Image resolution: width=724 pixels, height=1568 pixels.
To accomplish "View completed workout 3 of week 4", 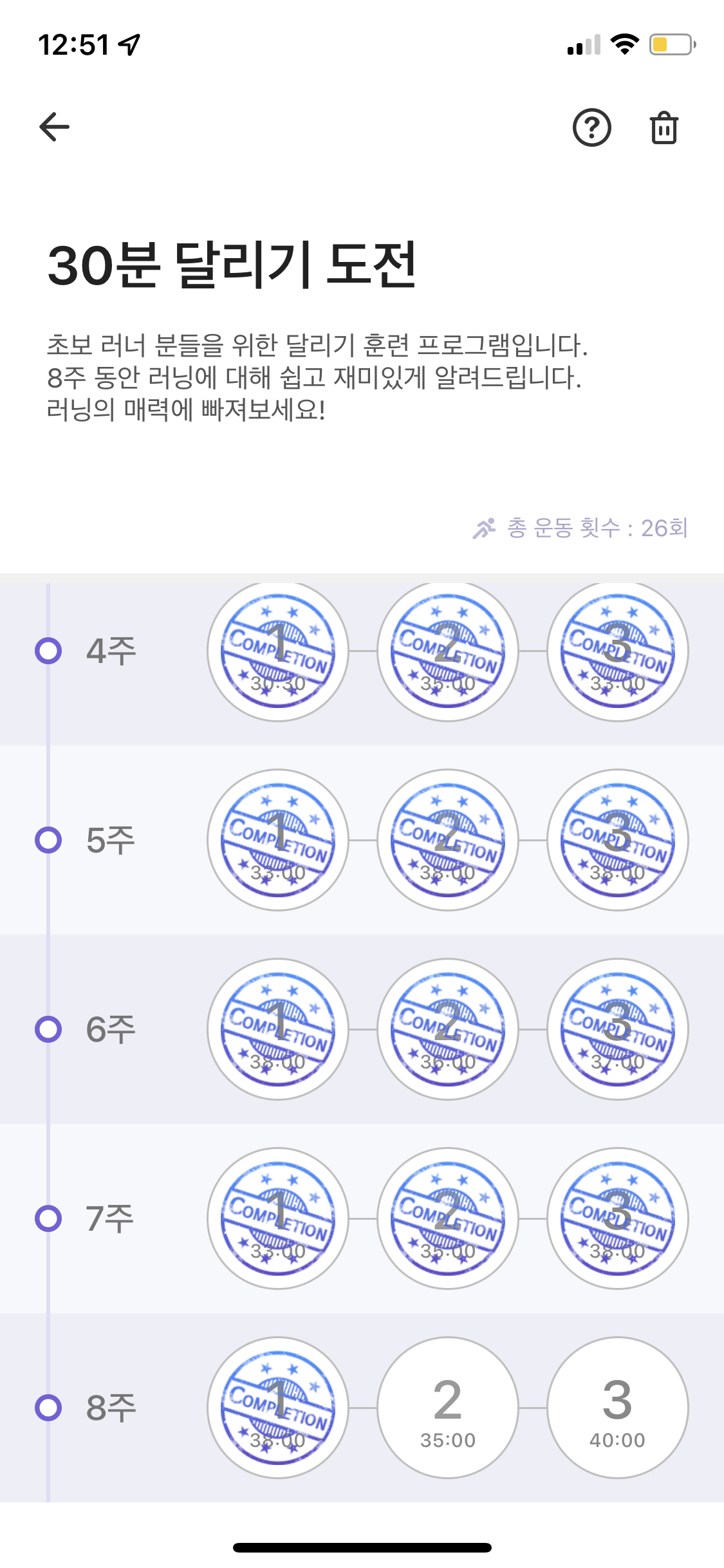I will pyautogui.click(x=617, y=651).
